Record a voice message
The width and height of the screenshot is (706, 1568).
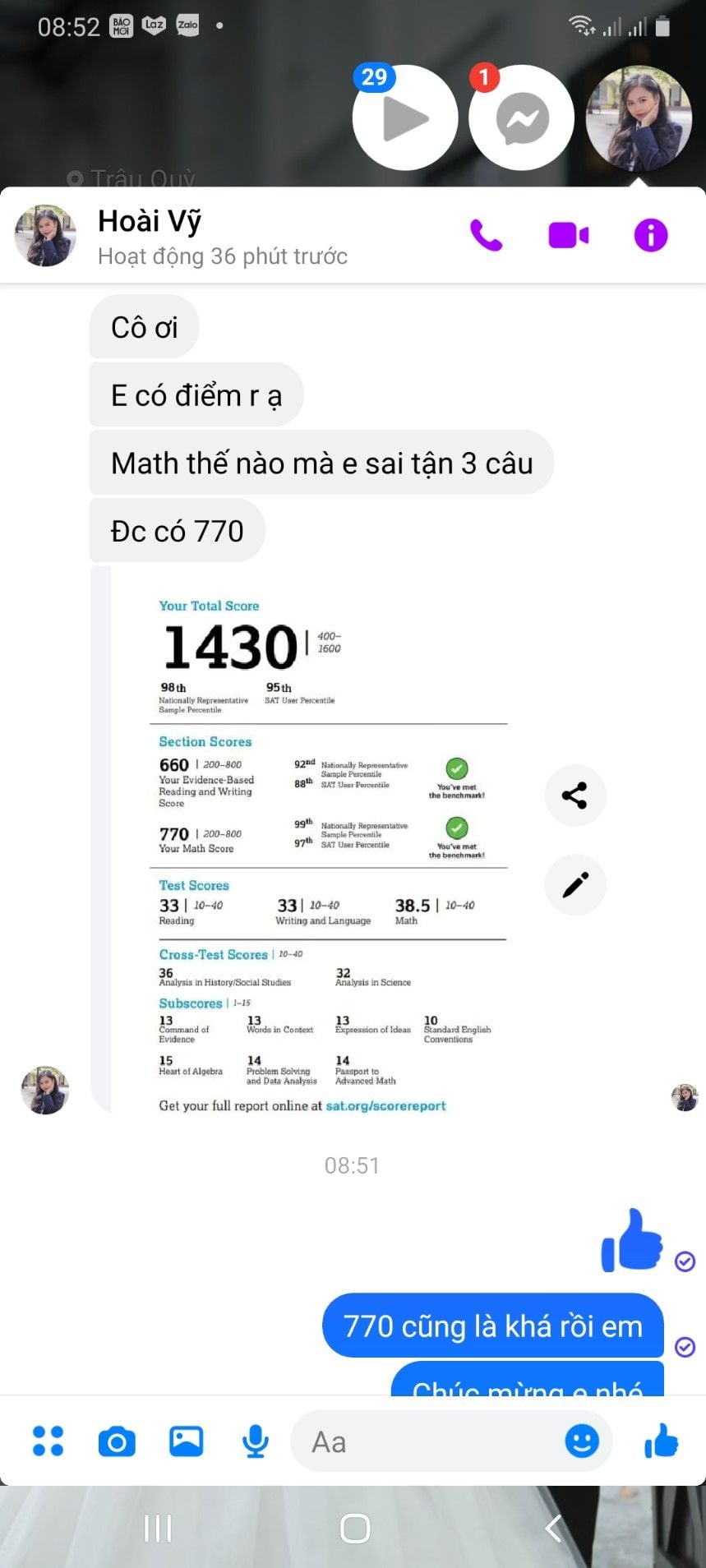pos(256,1441)
